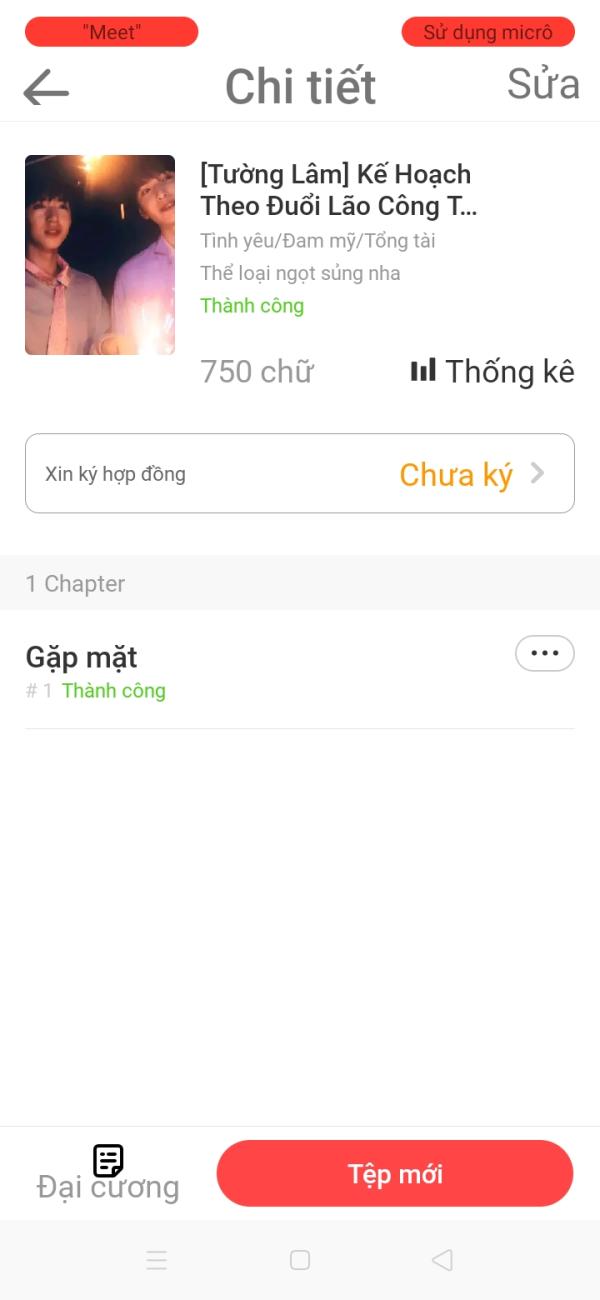This screenshot has width=600, height=1300.
Task: Open the Xin ký hợp đồng row
Action: point(300,473)
